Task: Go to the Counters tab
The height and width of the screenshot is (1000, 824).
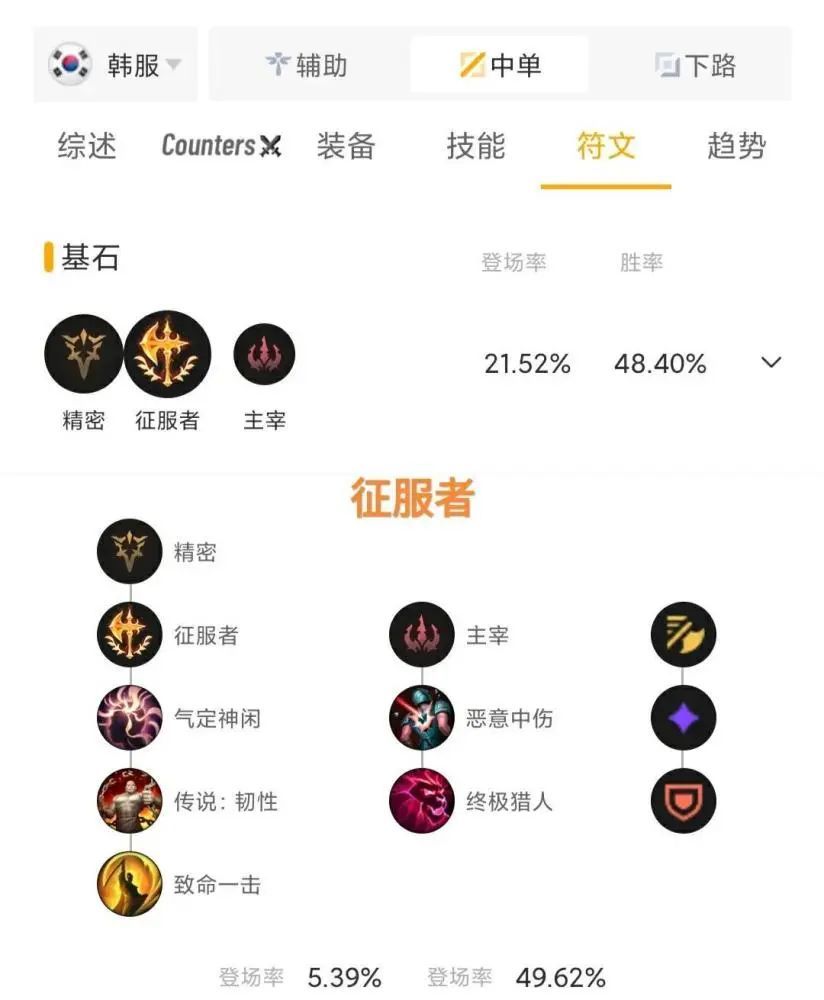Action: click(221, 146)
